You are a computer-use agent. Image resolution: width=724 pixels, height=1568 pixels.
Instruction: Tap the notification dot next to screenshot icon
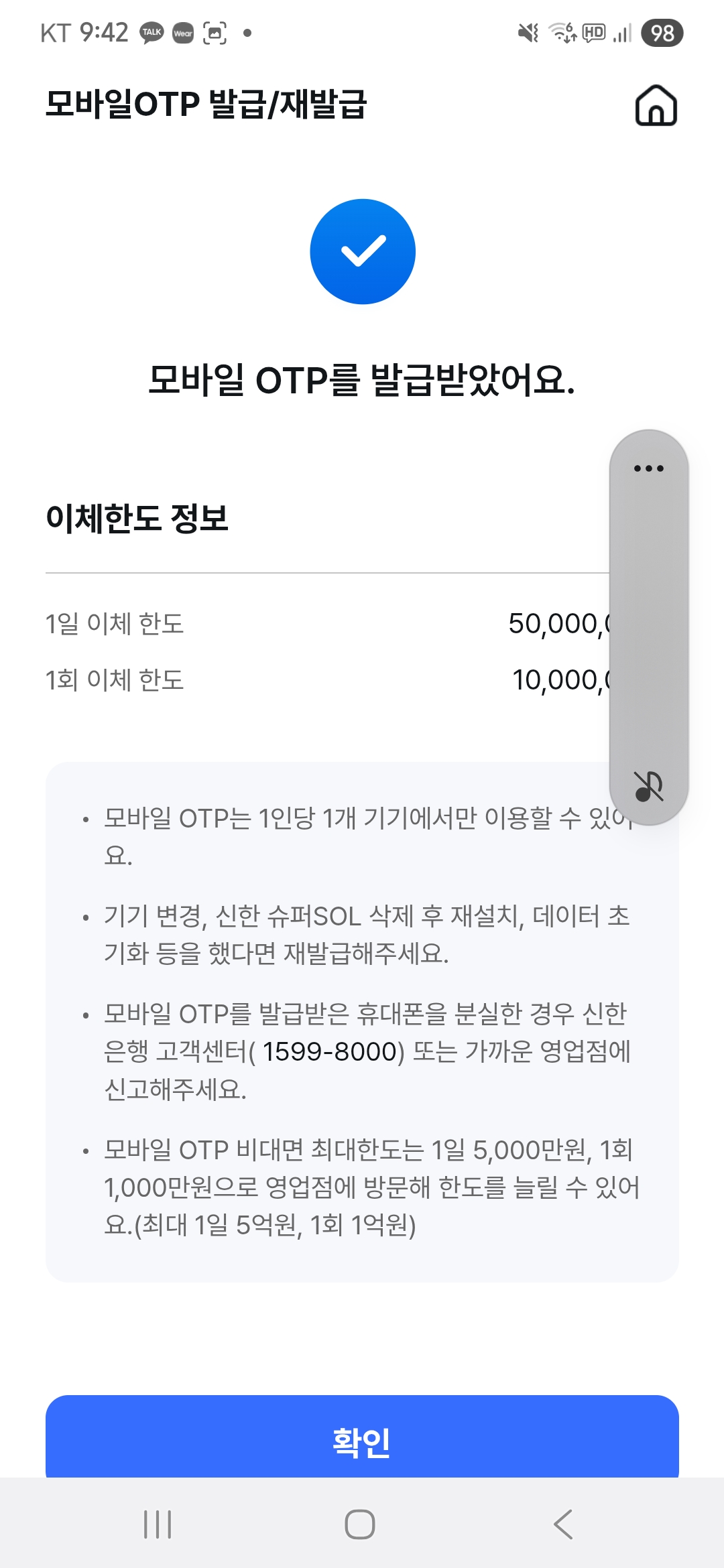tap(247, 32)
